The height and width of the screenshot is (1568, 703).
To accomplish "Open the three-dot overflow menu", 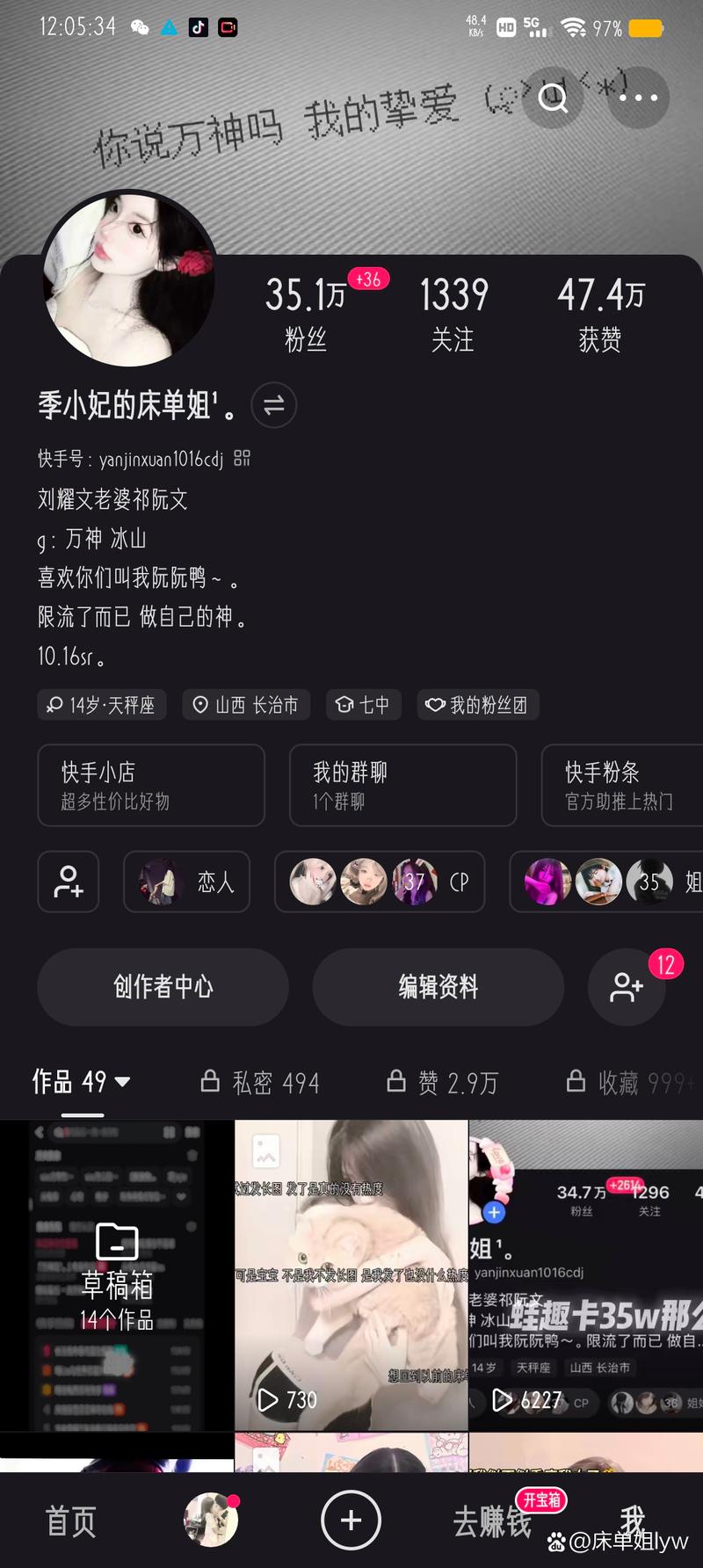I will point(639,98).
